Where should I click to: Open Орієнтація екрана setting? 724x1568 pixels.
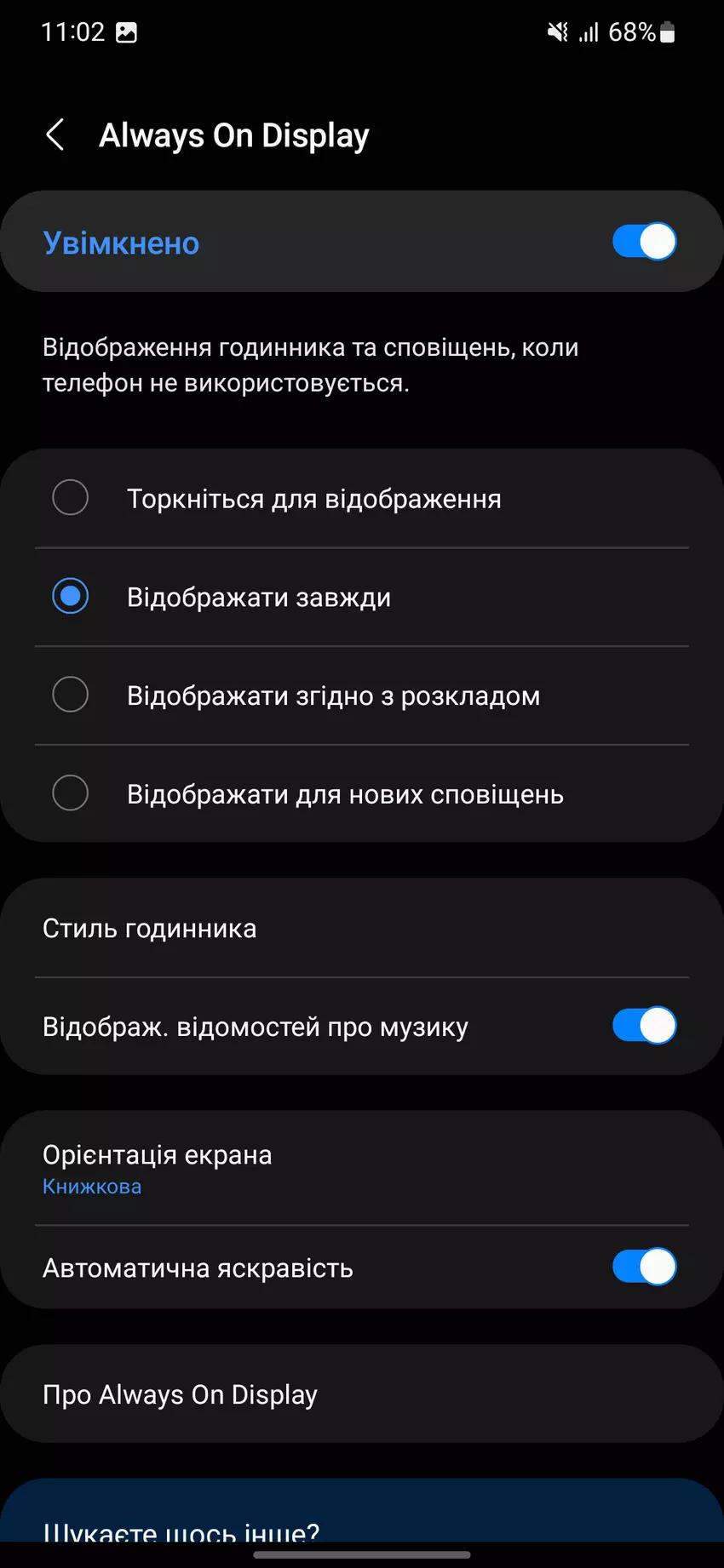tap(362, 1169)
